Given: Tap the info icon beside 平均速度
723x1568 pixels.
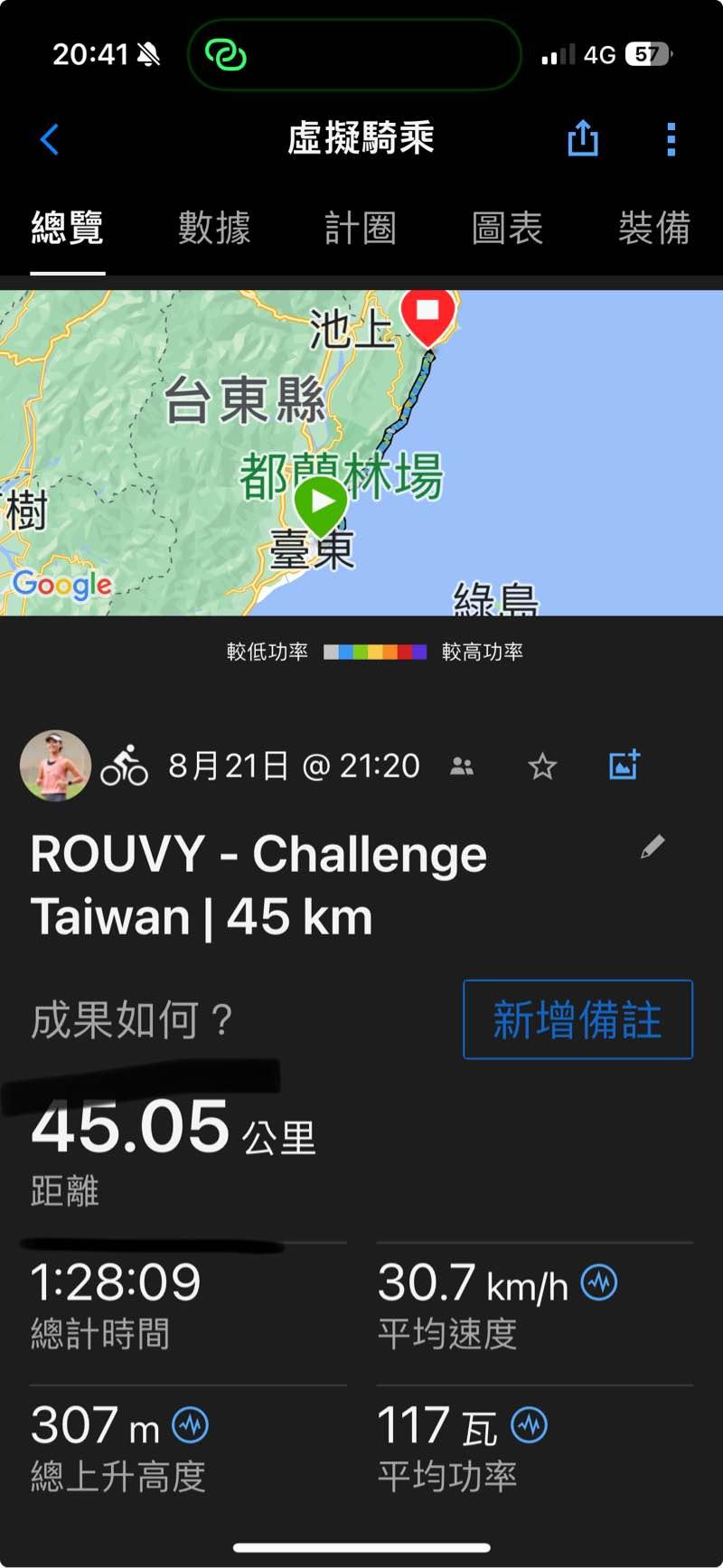Looking at the screenshot, I should click(599, 1282).
